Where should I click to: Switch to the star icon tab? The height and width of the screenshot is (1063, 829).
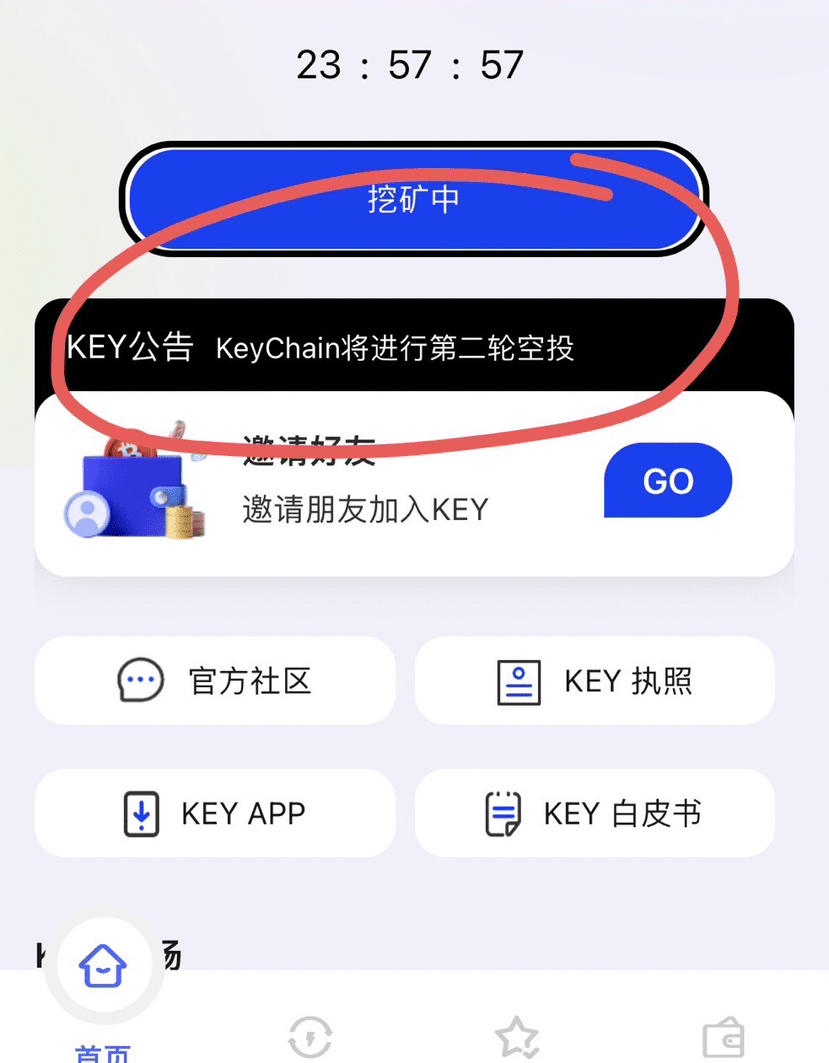(517, 1038)
